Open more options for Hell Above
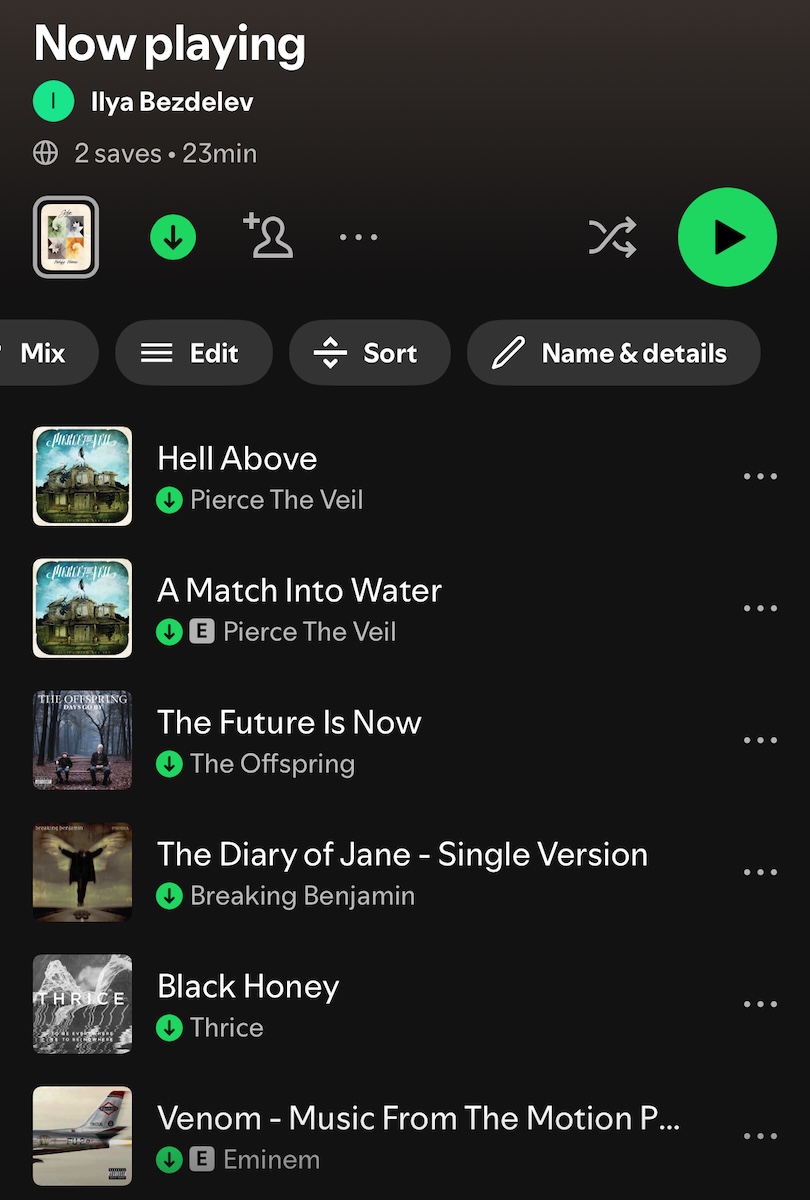810x1200 pixels. click(x=760, y=476)
